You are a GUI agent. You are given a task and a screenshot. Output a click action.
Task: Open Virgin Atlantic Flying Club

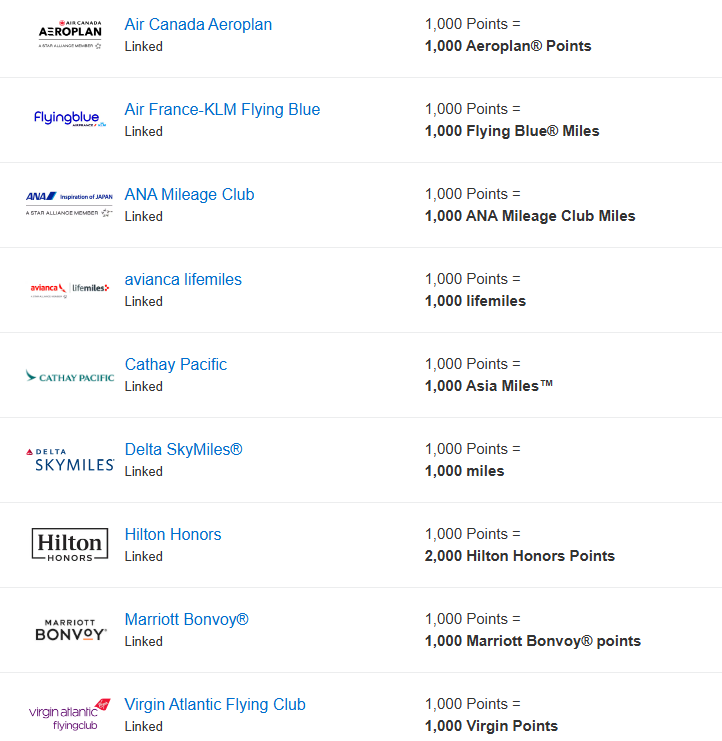pos(215,704)
